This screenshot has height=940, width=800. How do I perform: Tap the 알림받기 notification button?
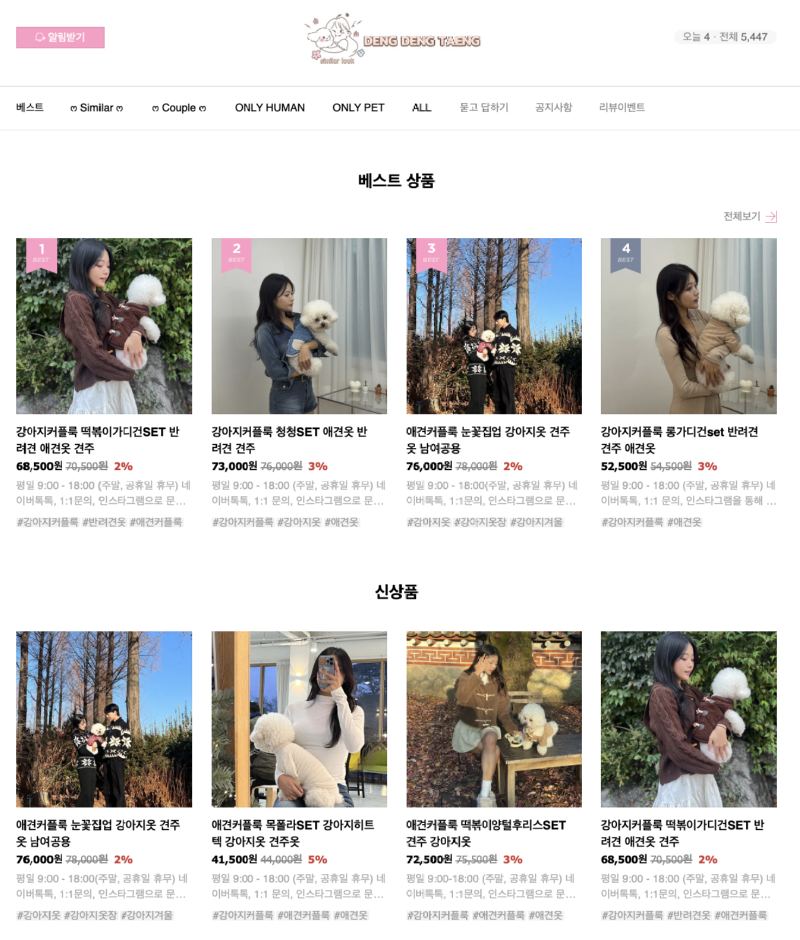pos(60,37)
